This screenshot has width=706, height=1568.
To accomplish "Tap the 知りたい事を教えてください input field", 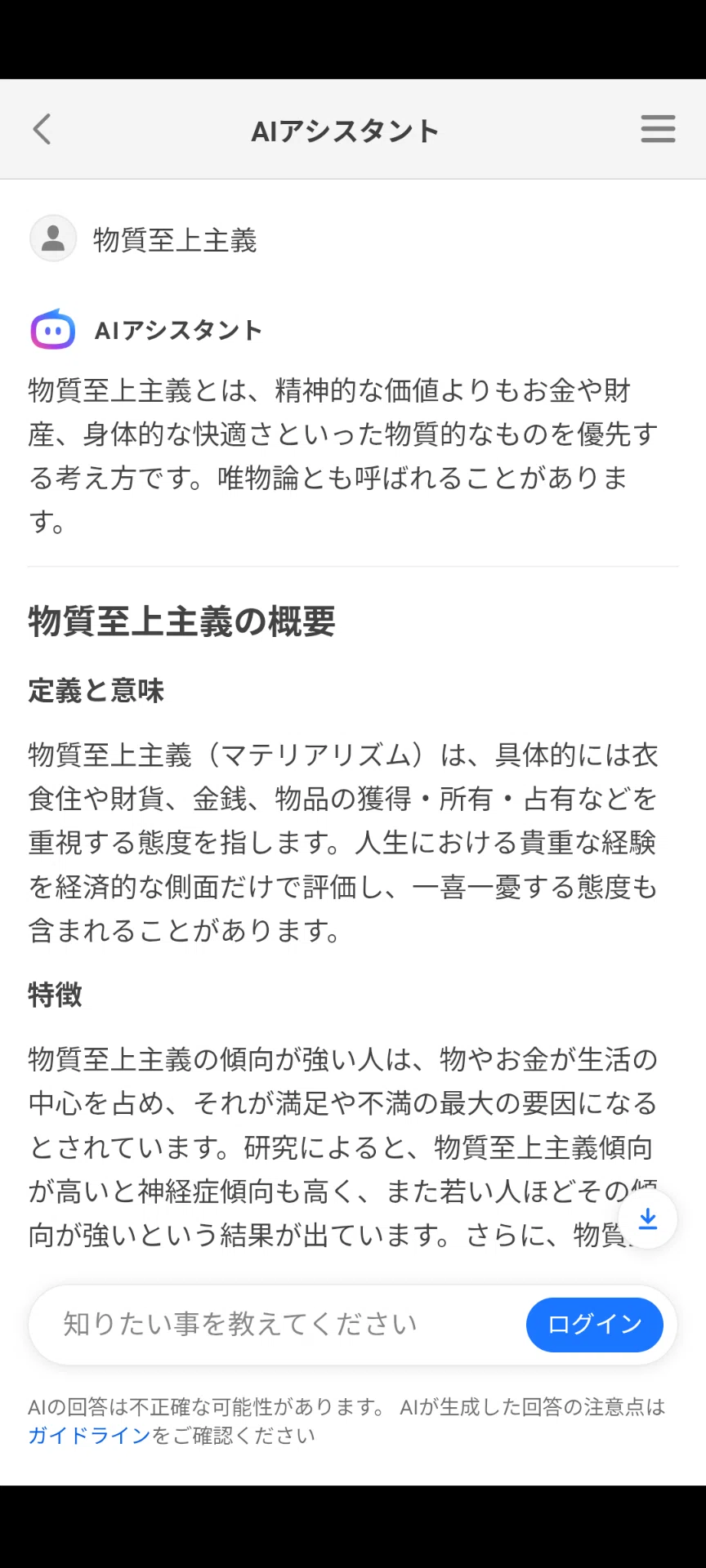I will pyautogui.click(x=278, y=1324).
